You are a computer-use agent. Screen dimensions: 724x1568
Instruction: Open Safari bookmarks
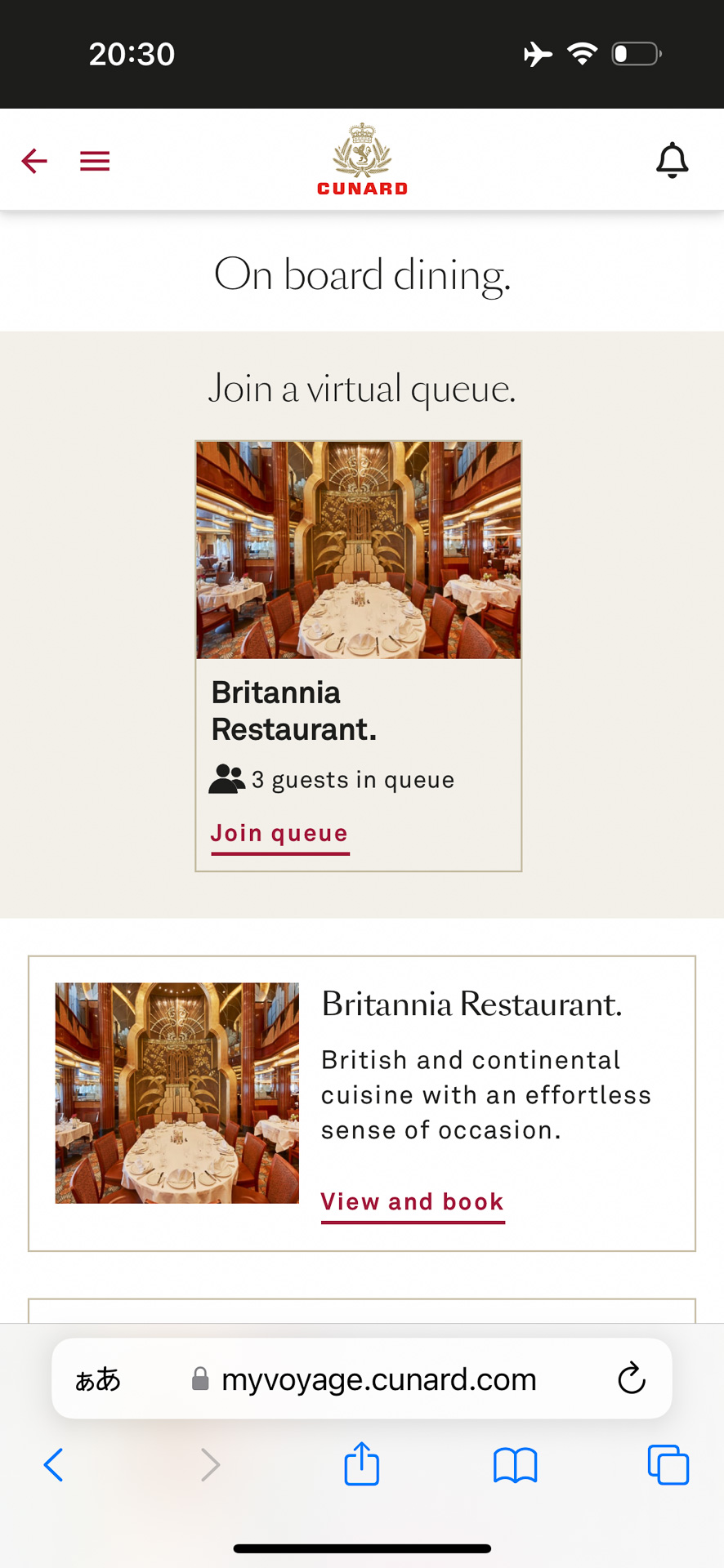pyautogui.click(x=515, y=1465)
